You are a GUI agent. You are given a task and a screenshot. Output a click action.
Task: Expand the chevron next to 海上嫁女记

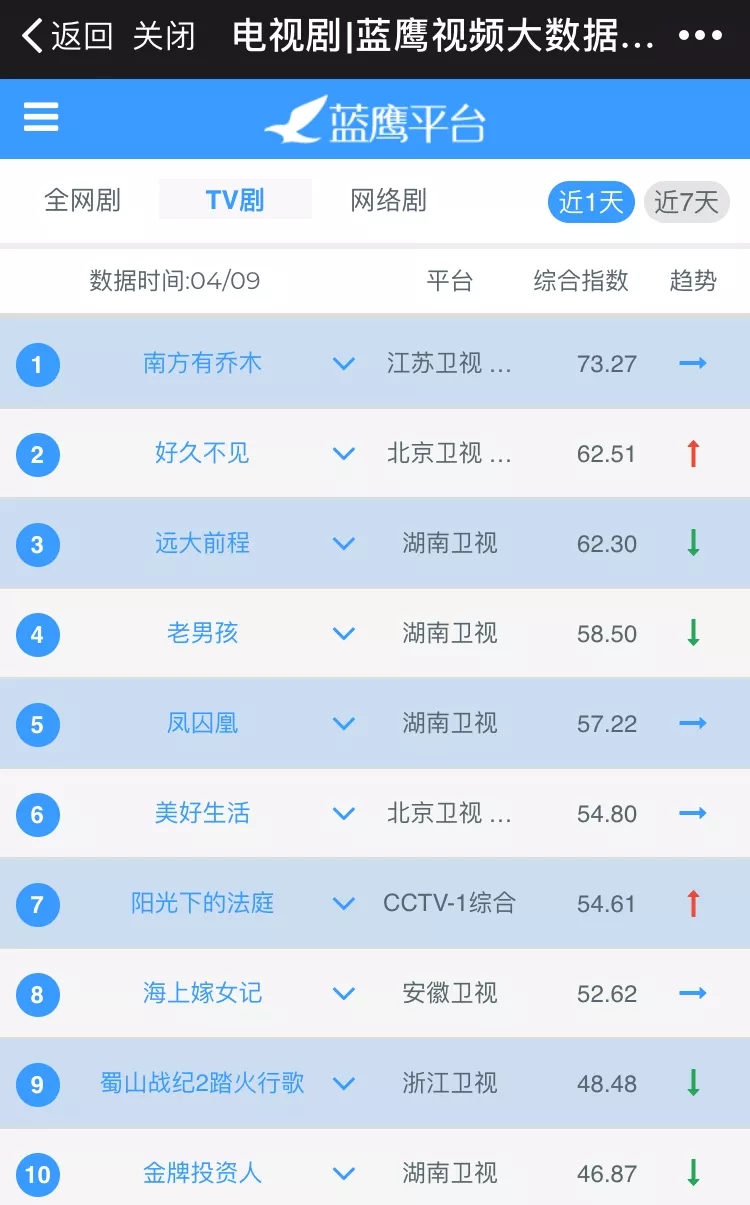pos(344,994)
